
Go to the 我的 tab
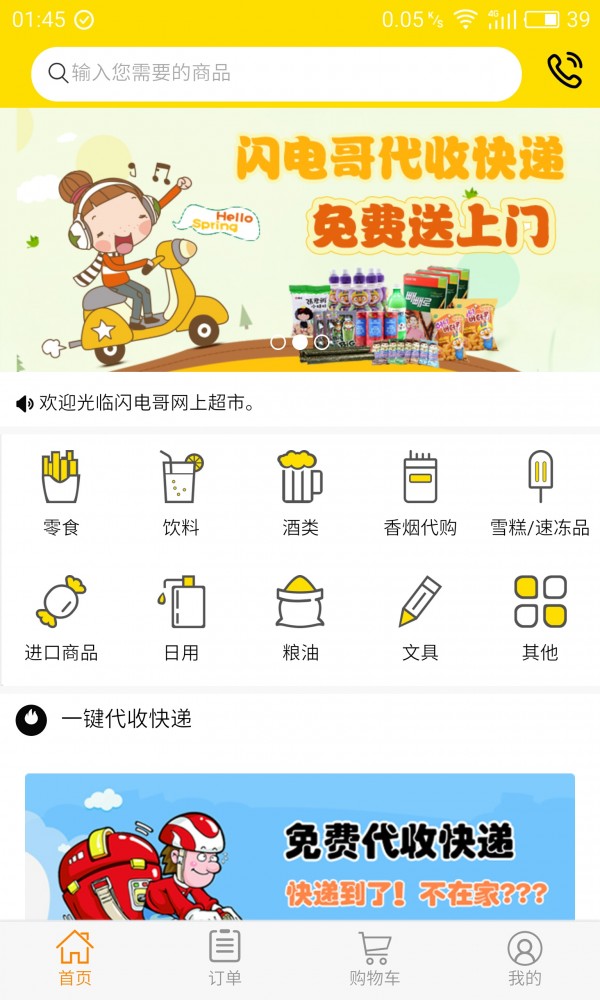tap(525, 959)
